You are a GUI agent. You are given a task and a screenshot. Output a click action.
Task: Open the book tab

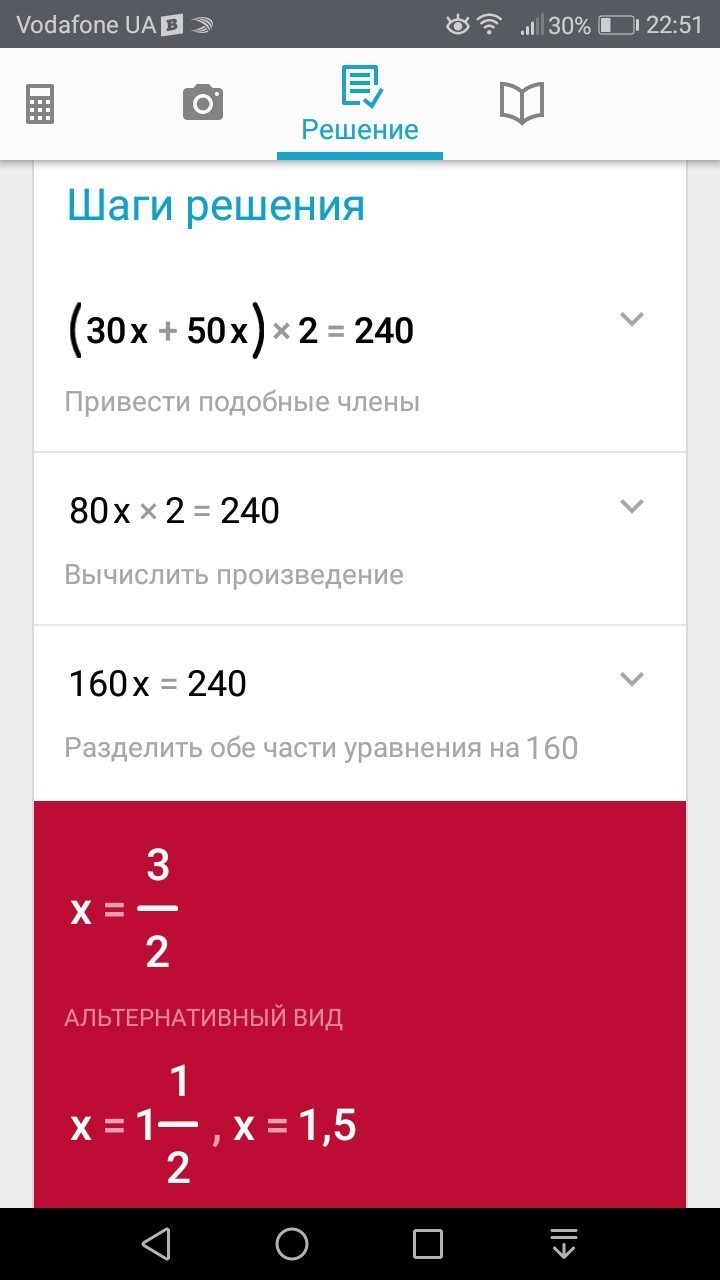(x=521, y=103)
